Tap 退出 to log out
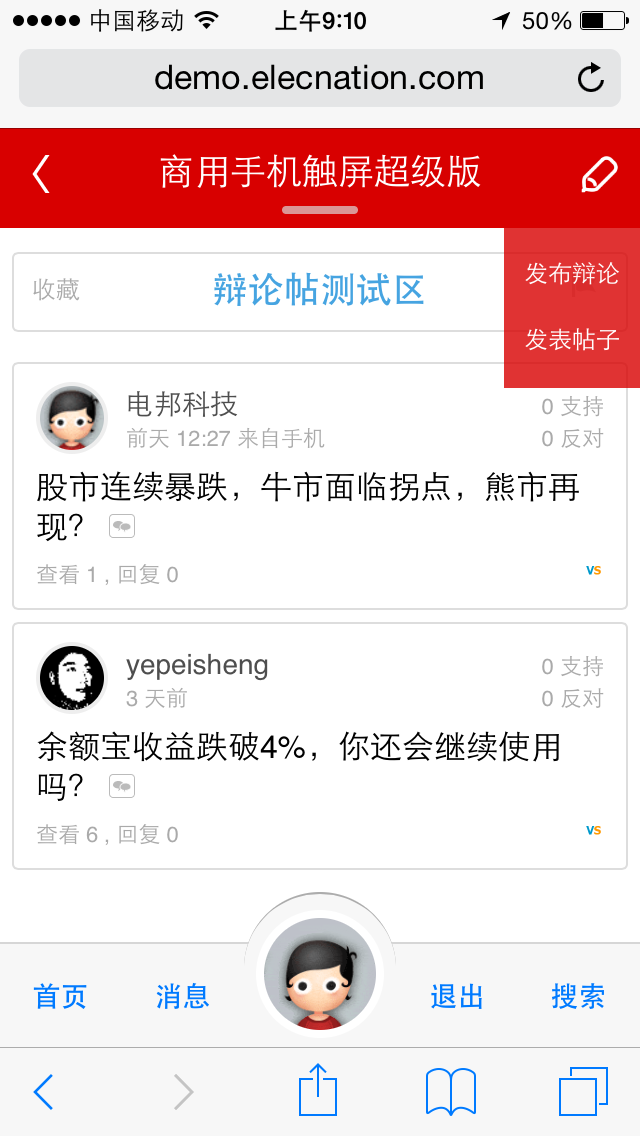This screenshot has width=640, height=1136. [x=457, y=996]
